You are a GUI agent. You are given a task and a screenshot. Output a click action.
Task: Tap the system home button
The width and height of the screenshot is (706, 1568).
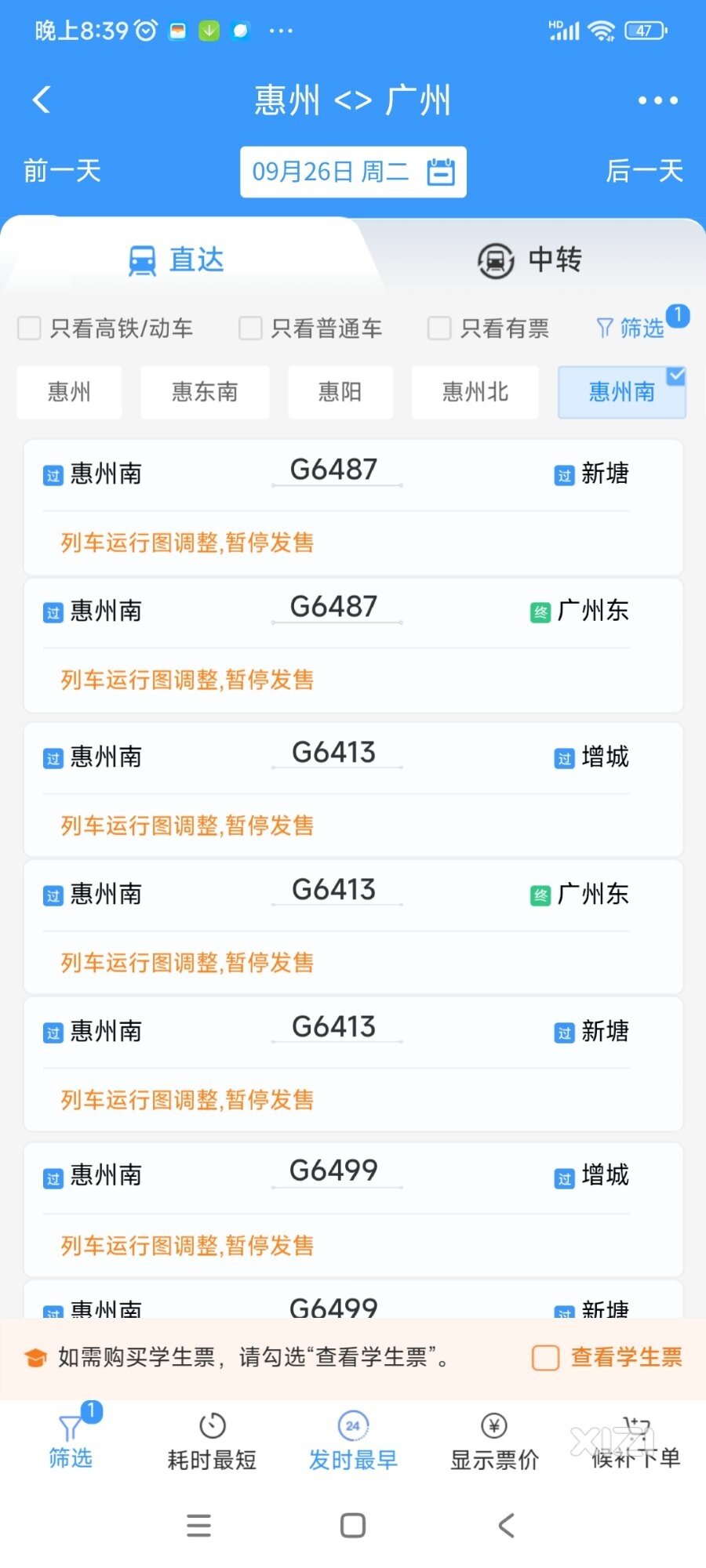[353, 1526]
